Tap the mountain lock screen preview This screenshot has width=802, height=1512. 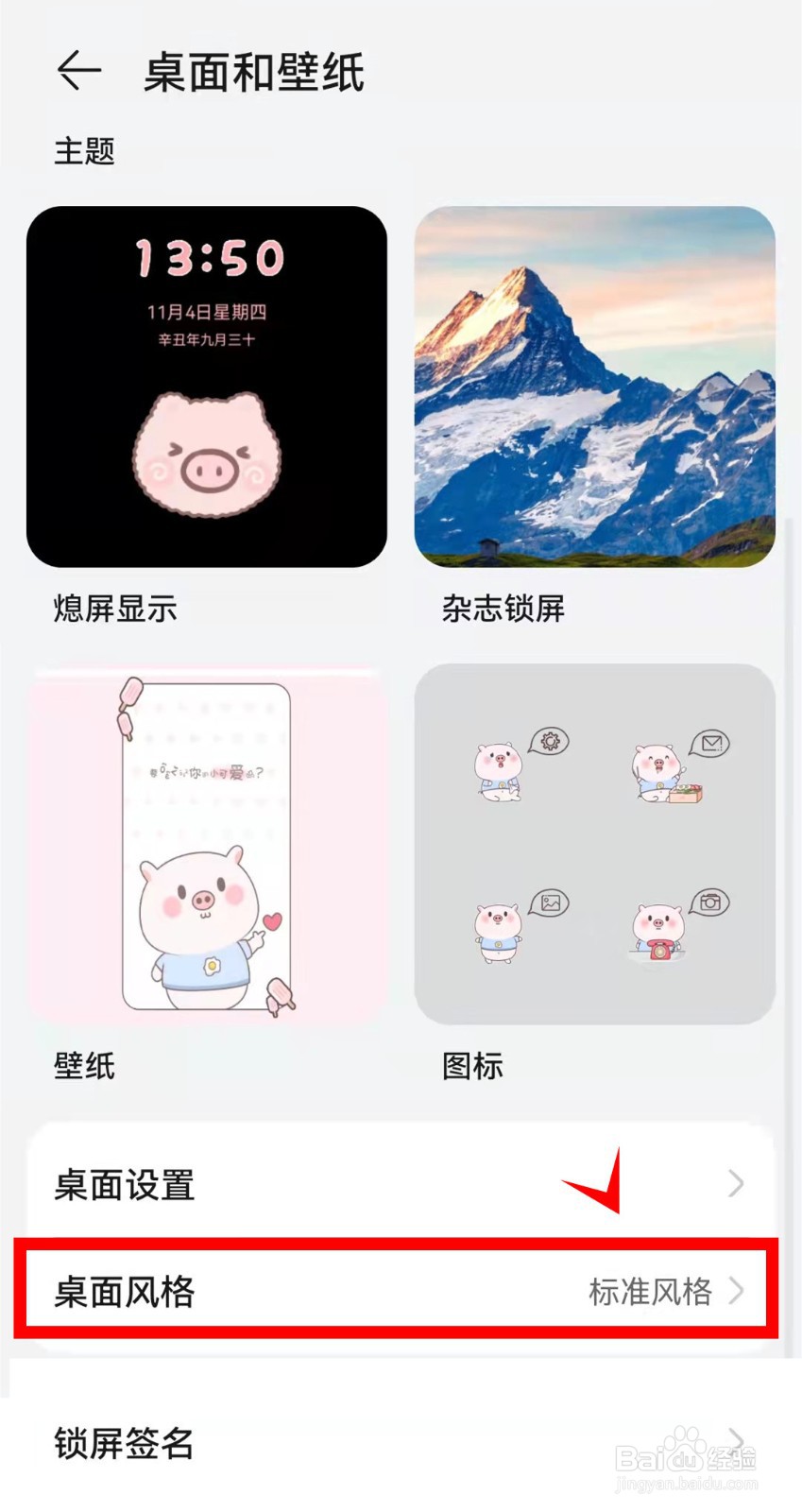(593, 386)
